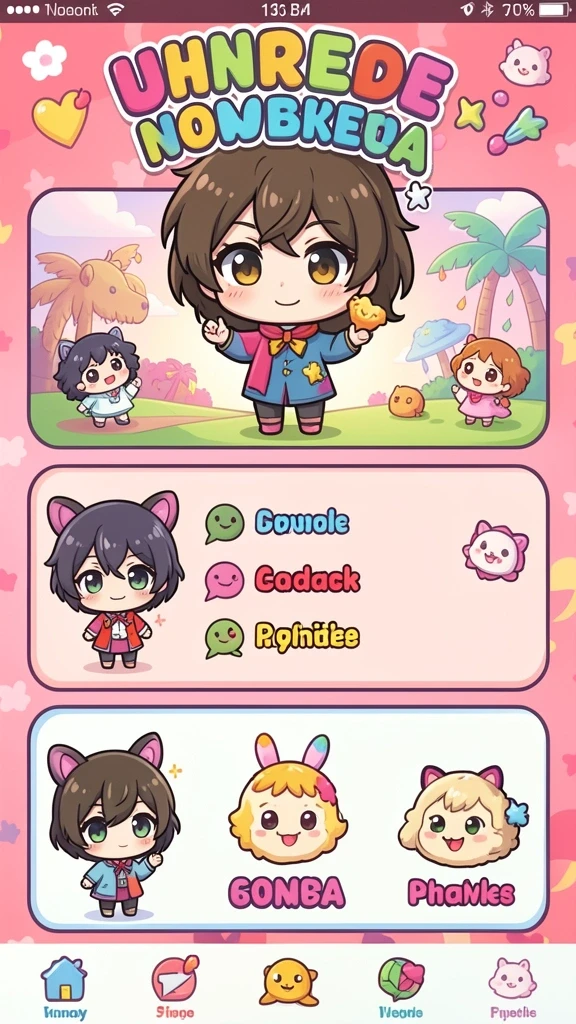576x1024 pixels.
Task: Open the main character banner card
Action: pyautogui.click(x=288, y=318)
